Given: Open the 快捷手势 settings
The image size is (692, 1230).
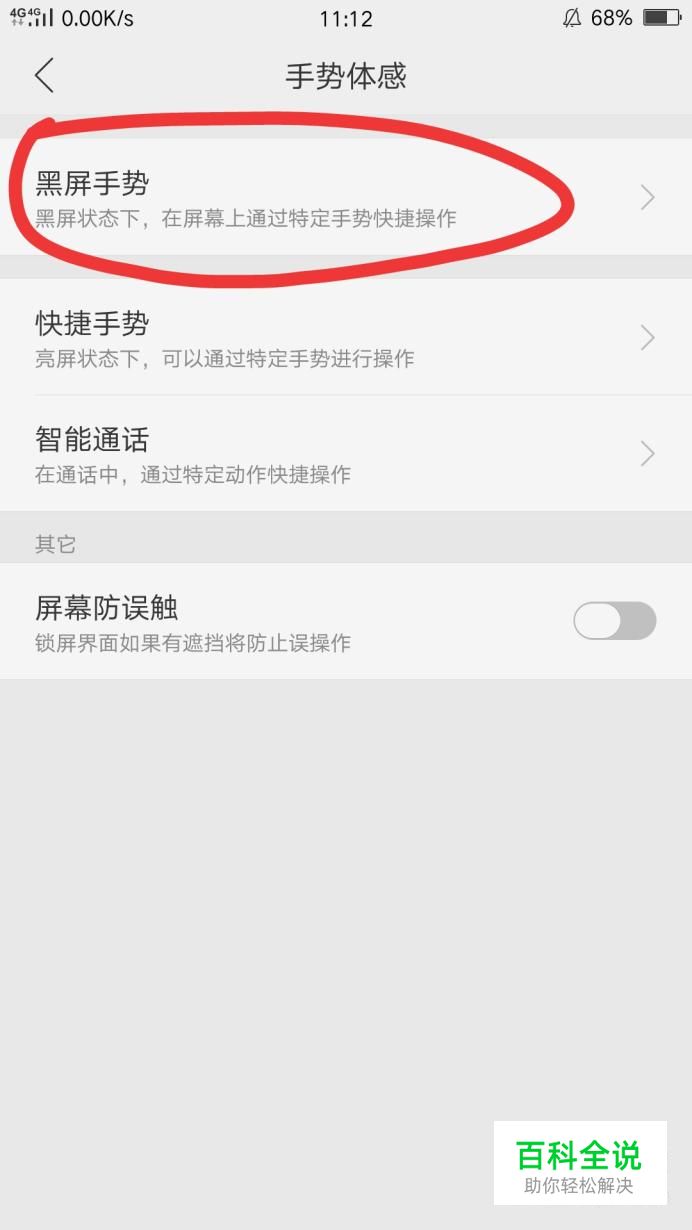Looking at the screenshot, I should click(346, 337).
